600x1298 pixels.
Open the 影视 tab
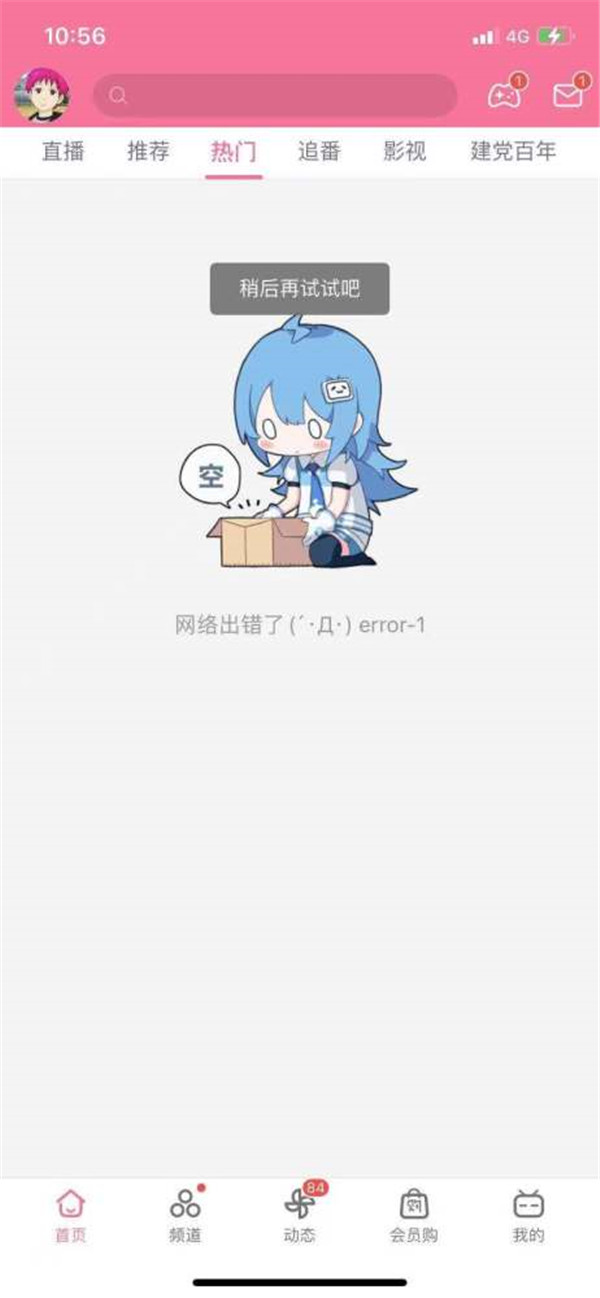click(404, 152)
